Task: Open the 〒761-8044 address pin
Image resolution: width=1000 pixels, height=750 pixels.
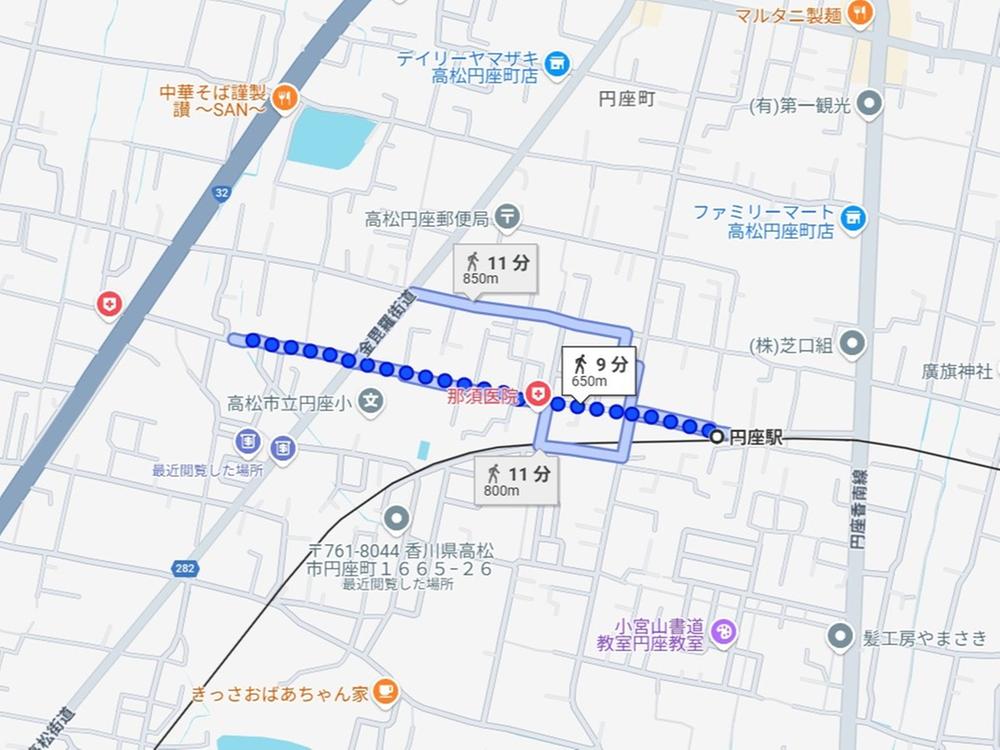Action: [x=397, y=518]
